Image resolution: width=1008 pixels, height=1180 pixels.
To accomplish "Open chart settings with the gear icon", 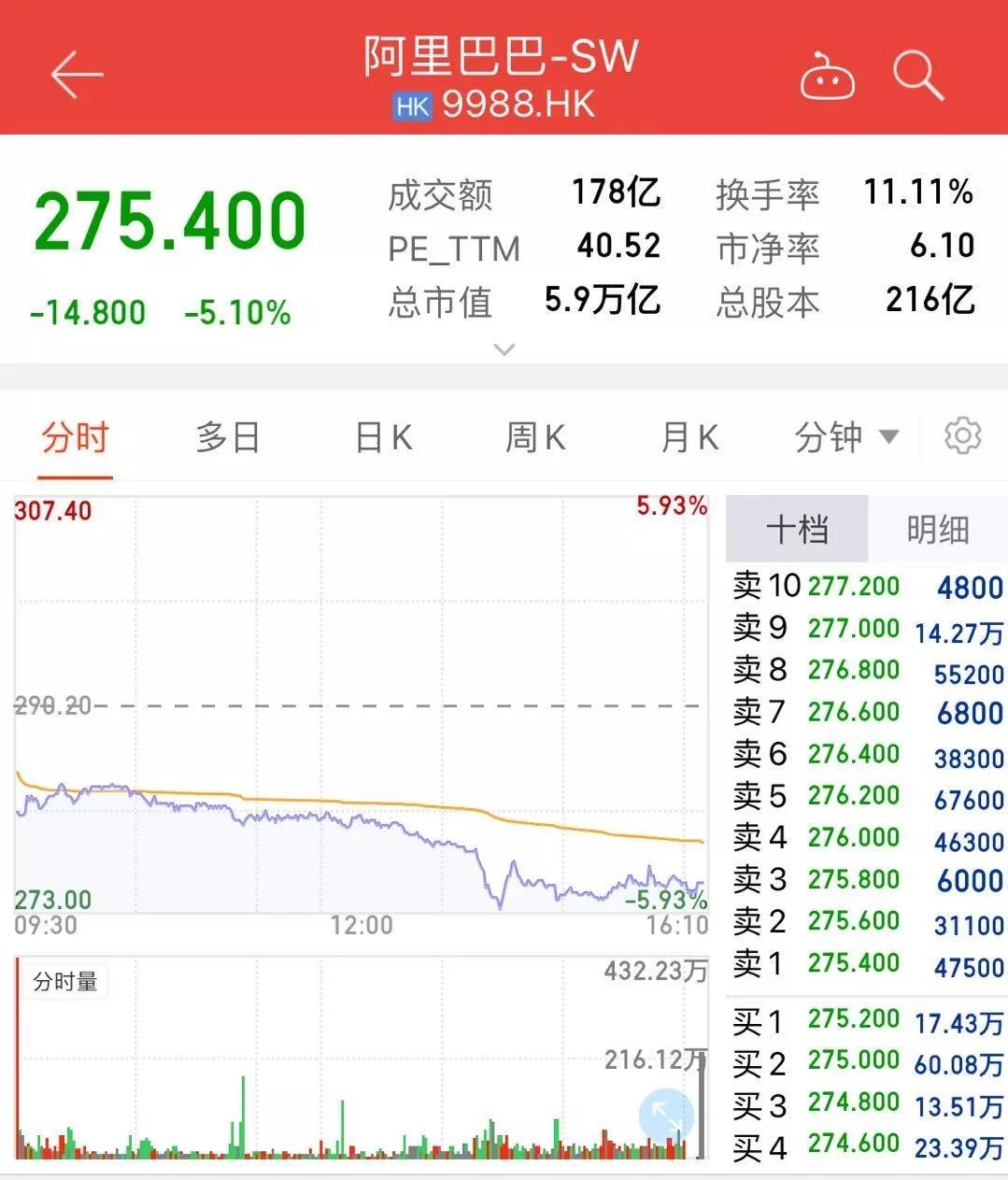I will (963, 436).
